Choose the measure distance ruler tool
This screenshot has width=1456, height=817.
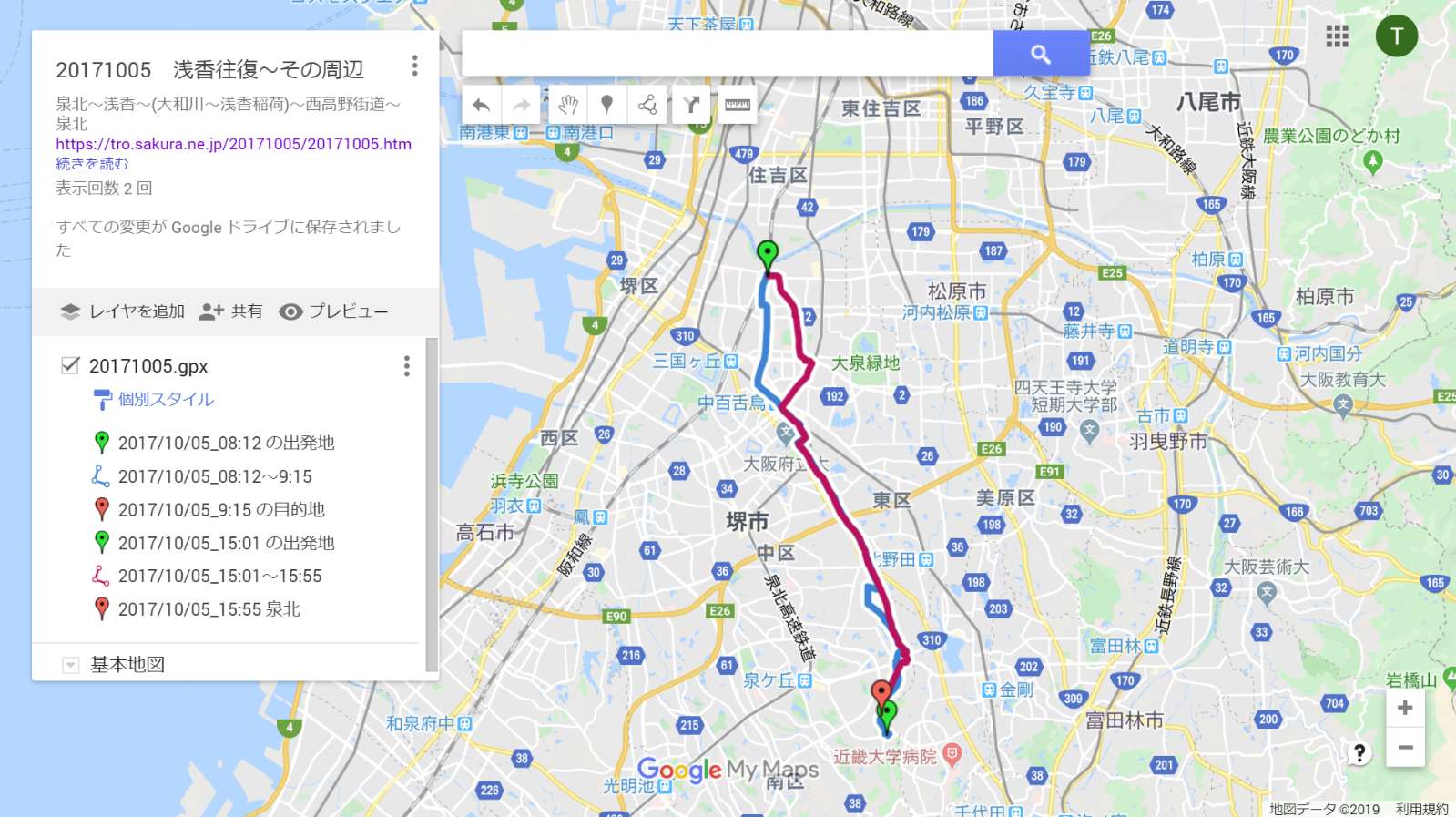[737, 105]
